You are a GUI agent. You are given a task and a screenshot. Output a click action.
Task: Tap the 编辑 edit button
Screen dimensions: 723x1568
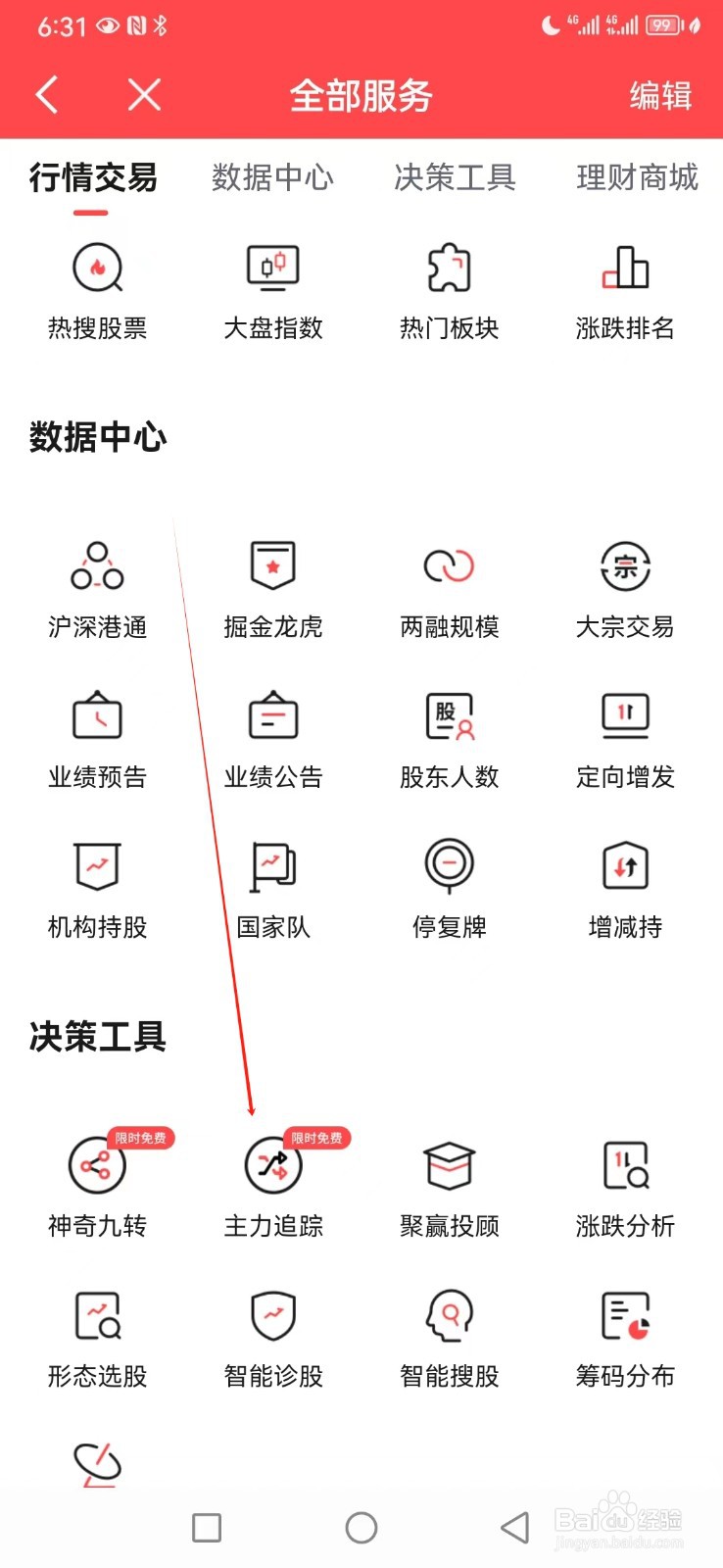661,95
